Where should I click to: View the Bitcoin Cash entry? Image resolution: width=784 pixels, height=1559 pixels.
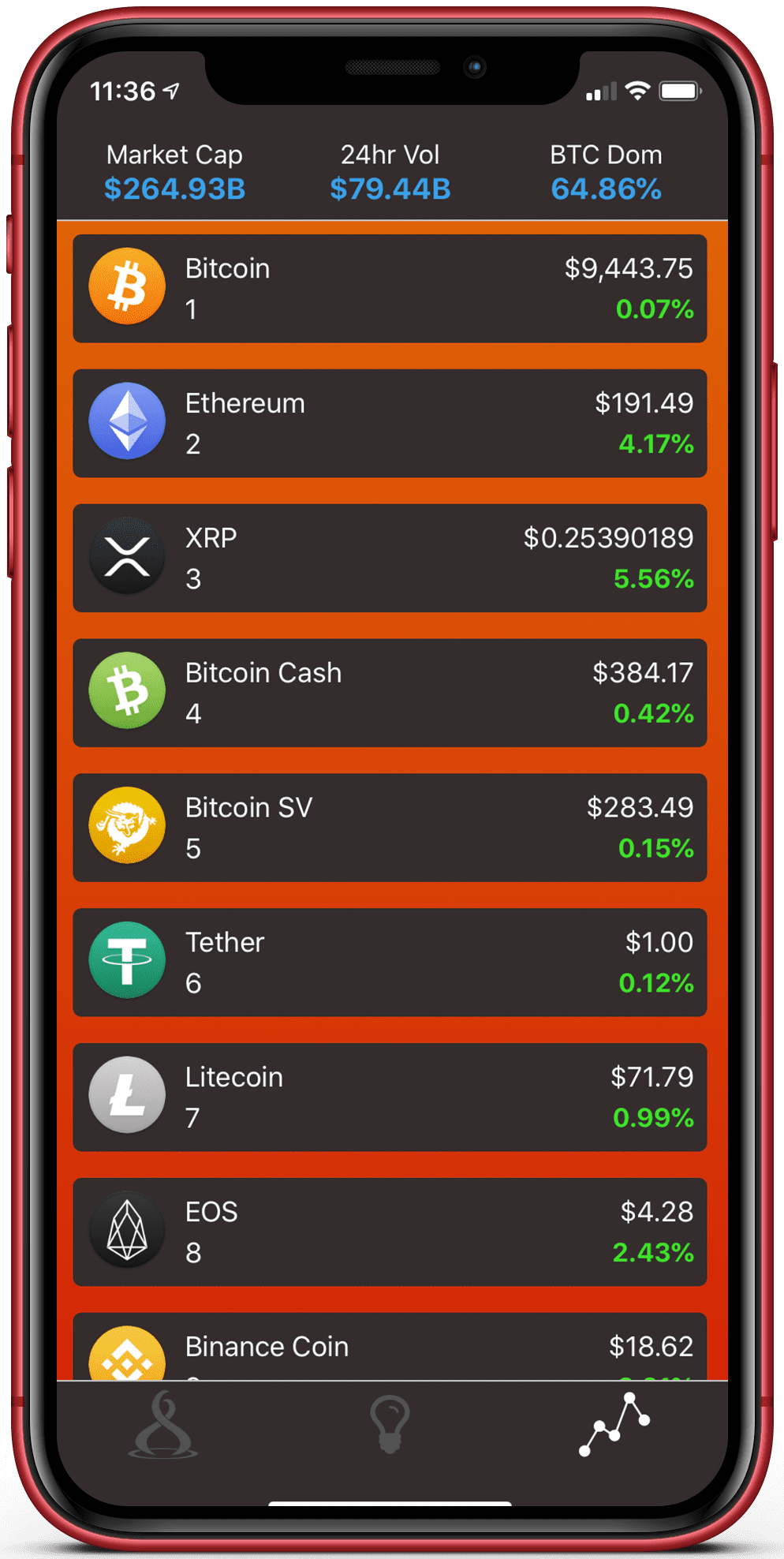(390, 694)
